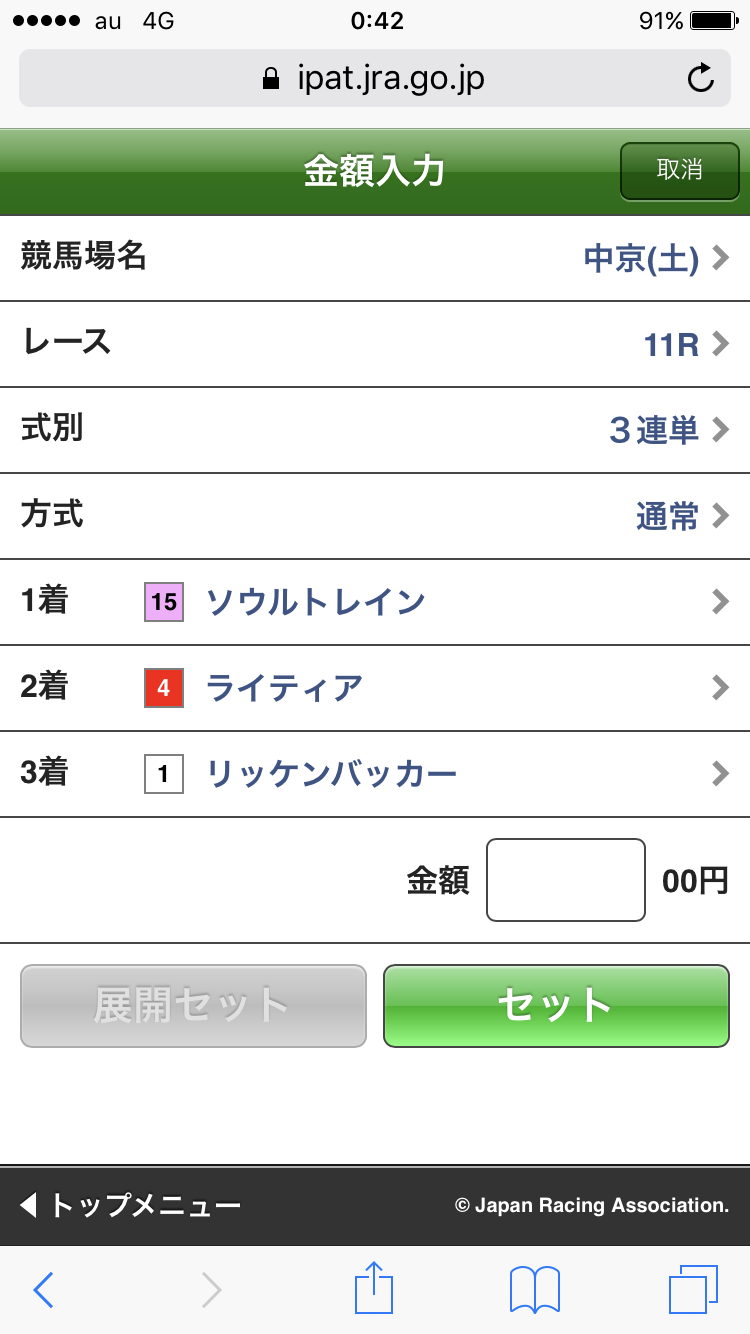The width and height of the screenshot is (750, 1334).
Task: Tap the number 15 badge for ソウルトレイン
Action: click(163, 601)
